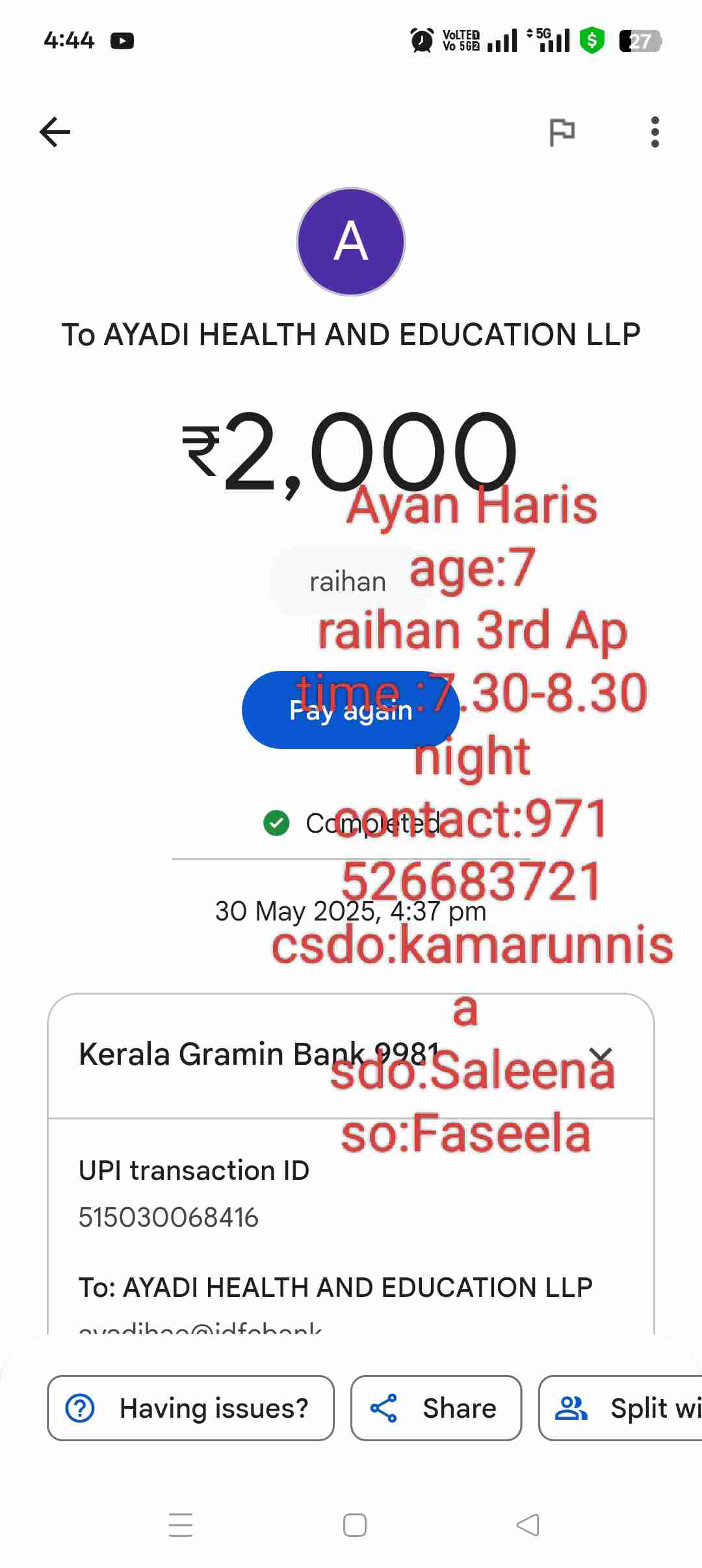The image size is (702, 1568).
Task: Go back using the top arrow
Action: 55,132
